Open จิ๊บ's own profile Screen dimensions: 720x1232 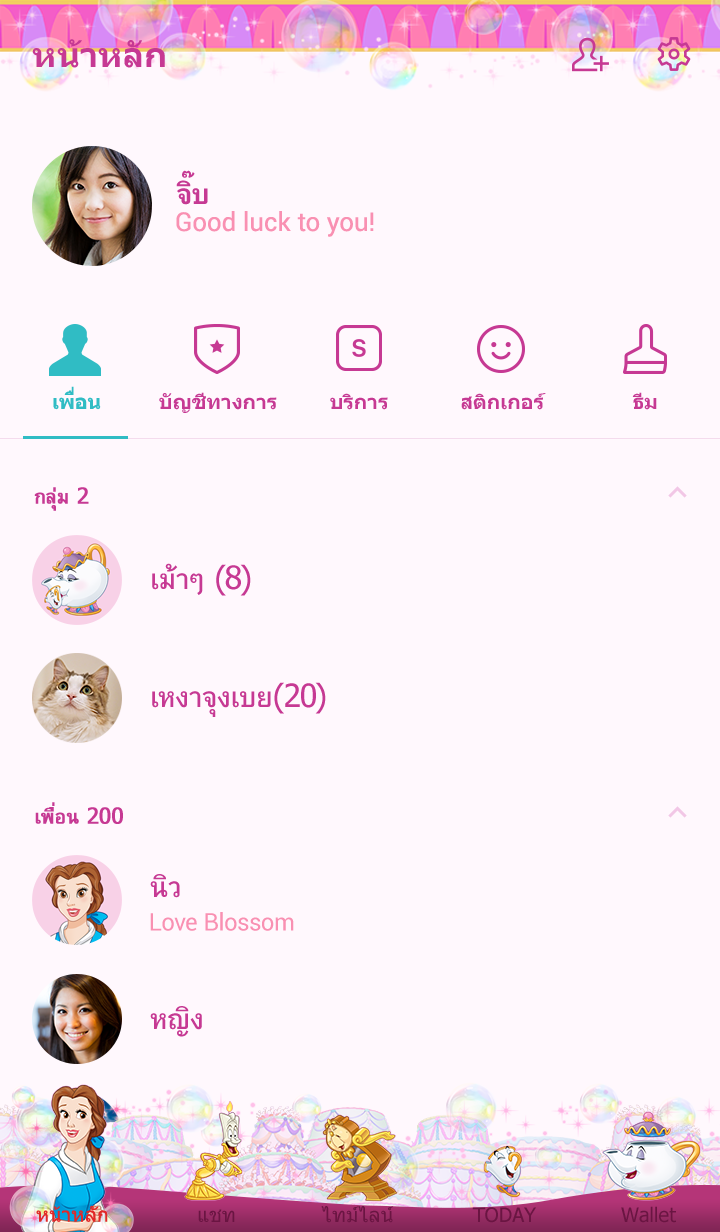(92, 206)
